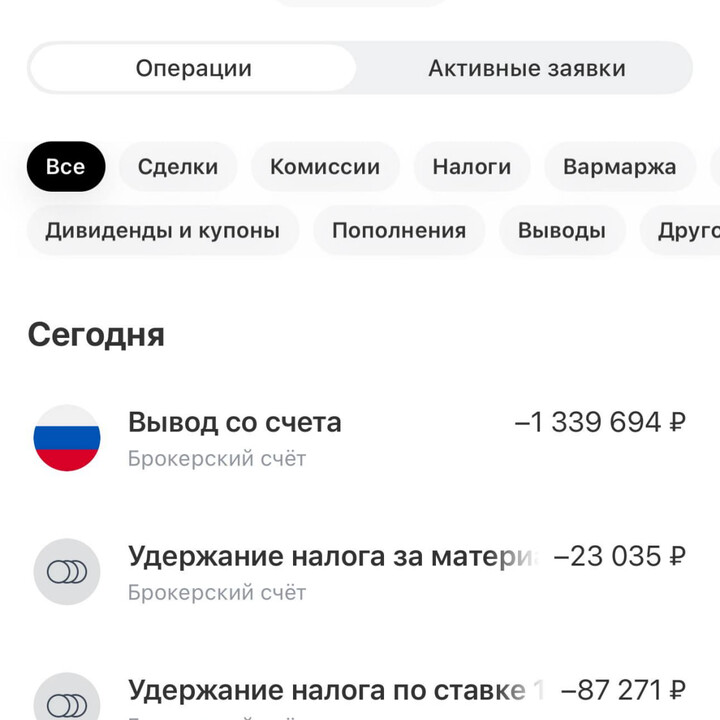Switch to the Активные заявки tab

pyautogui.click(x=526, y=68)
